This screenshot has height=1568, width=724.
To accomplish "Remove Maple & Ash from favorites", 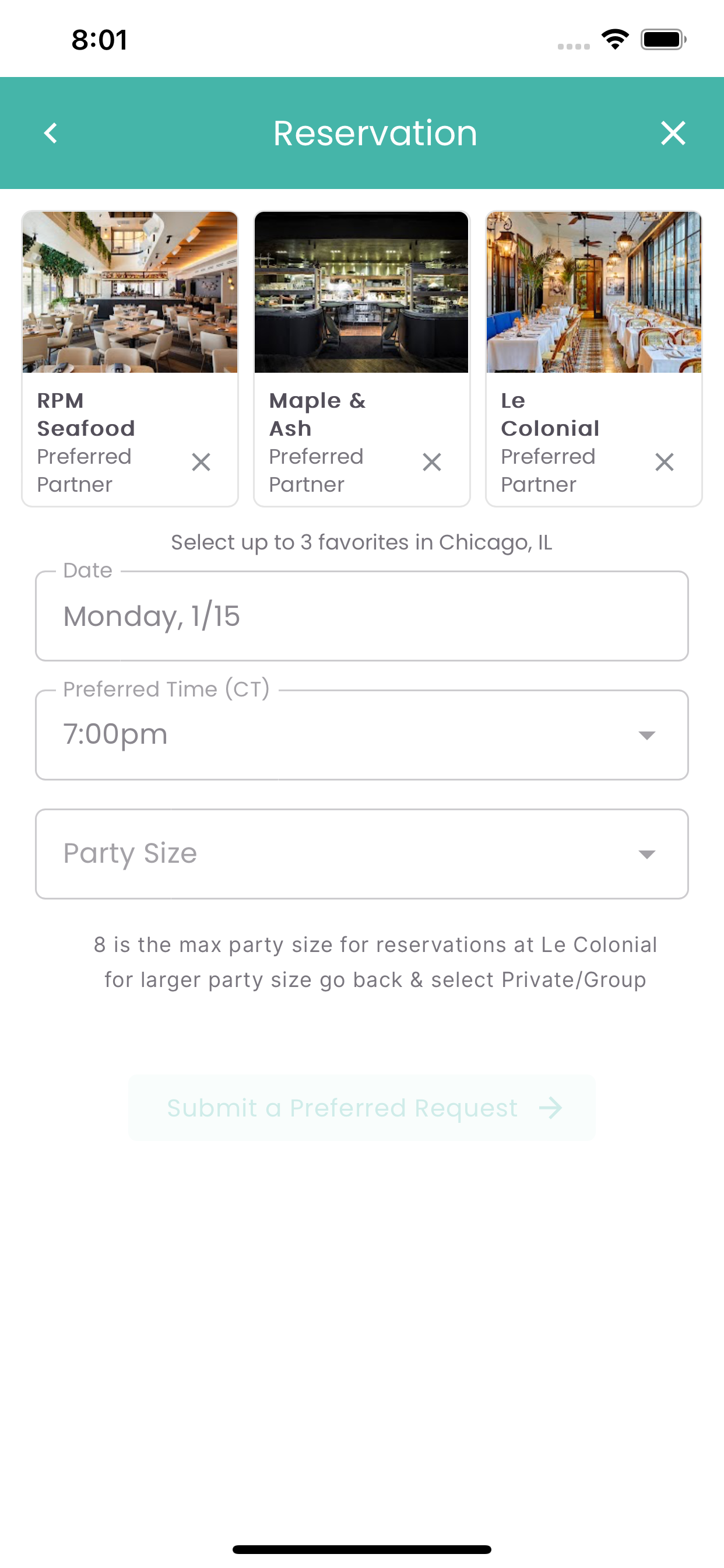I will click(432, 463).
